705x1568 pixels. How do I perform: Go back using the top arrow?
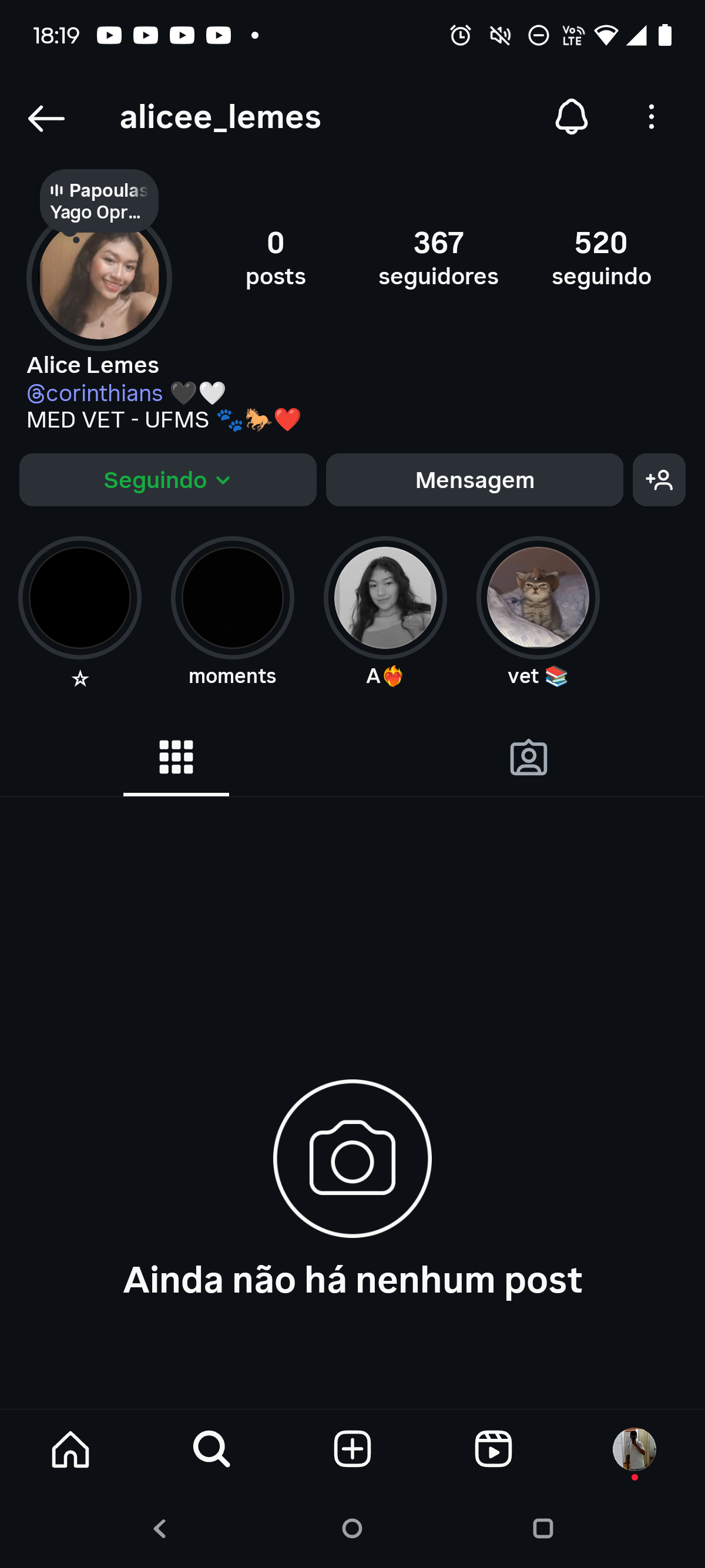[46, 118]
